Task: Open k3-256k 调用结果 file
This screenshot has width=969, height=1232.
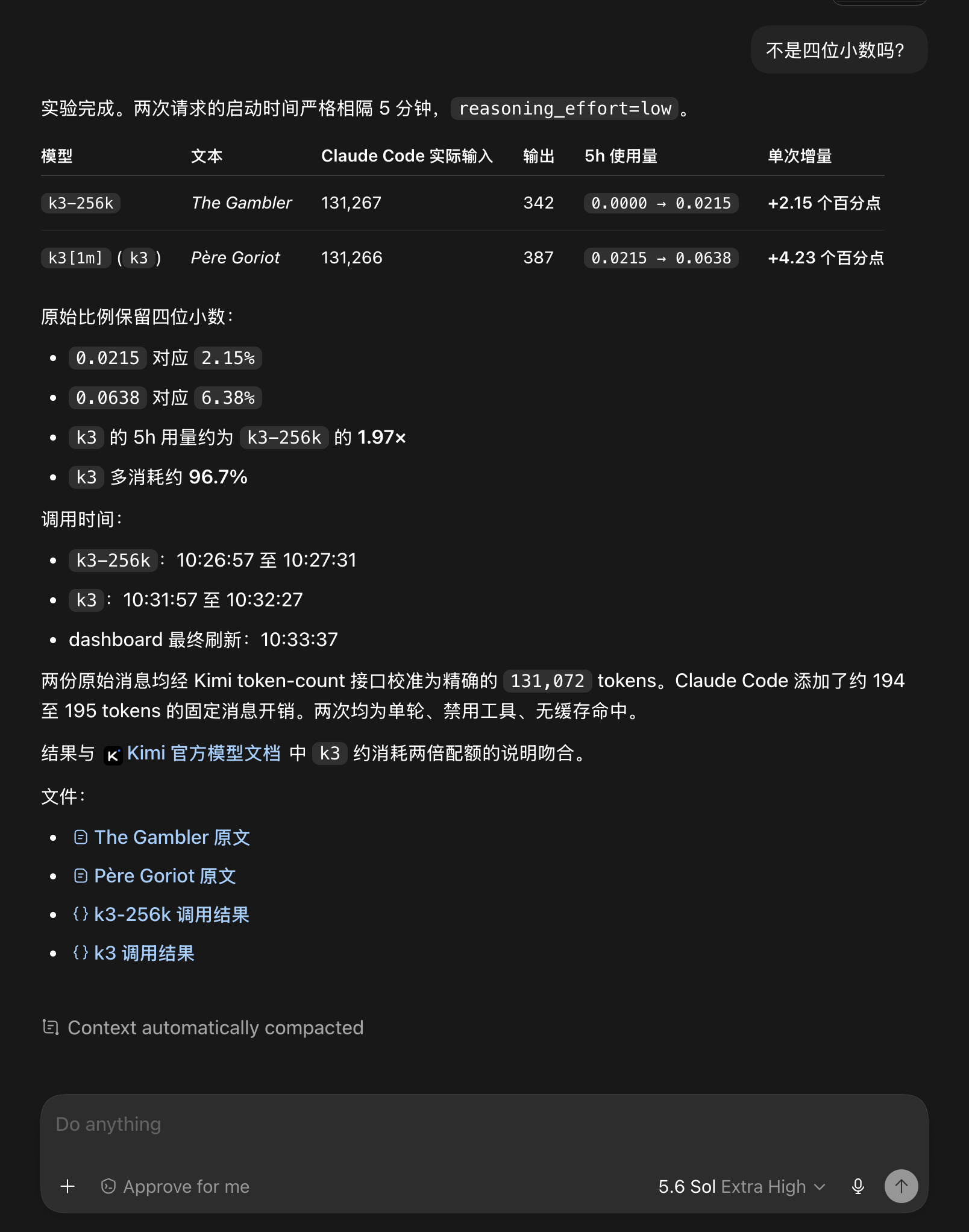Action: pos(161,914)
